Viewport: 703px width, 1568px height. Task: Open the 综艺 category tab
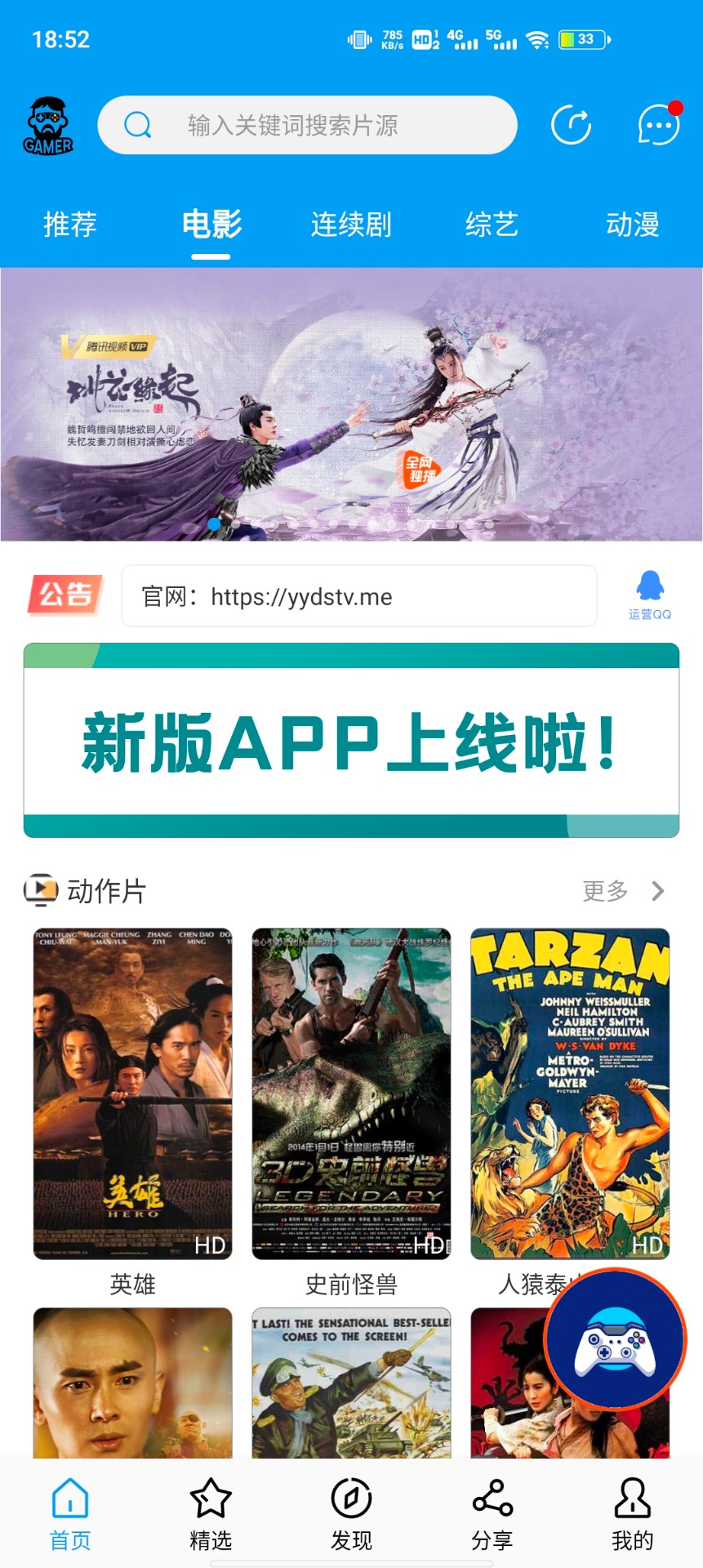[491, 225]
